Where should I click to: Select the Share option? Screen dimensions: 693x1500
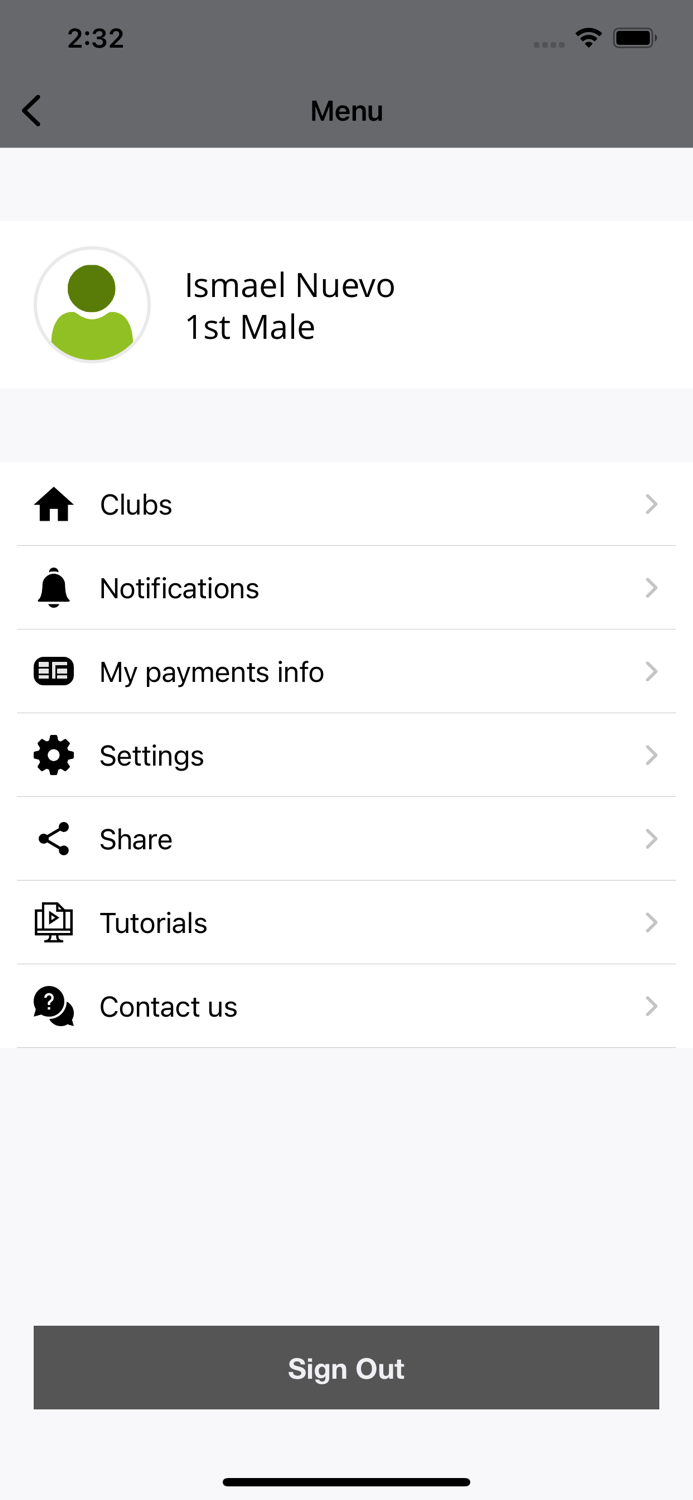346,839
